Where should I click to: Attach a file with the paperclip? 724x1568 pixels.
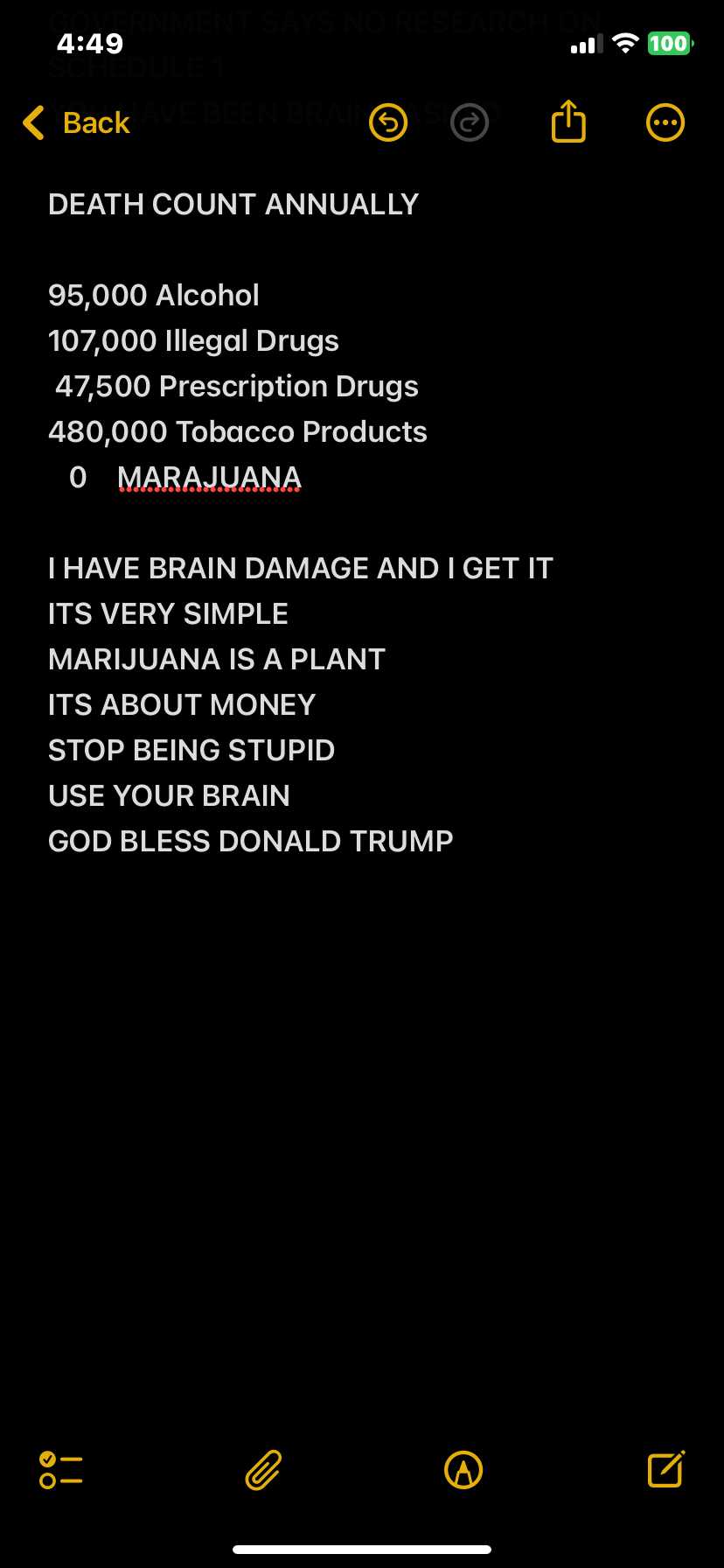(263, 1470)
